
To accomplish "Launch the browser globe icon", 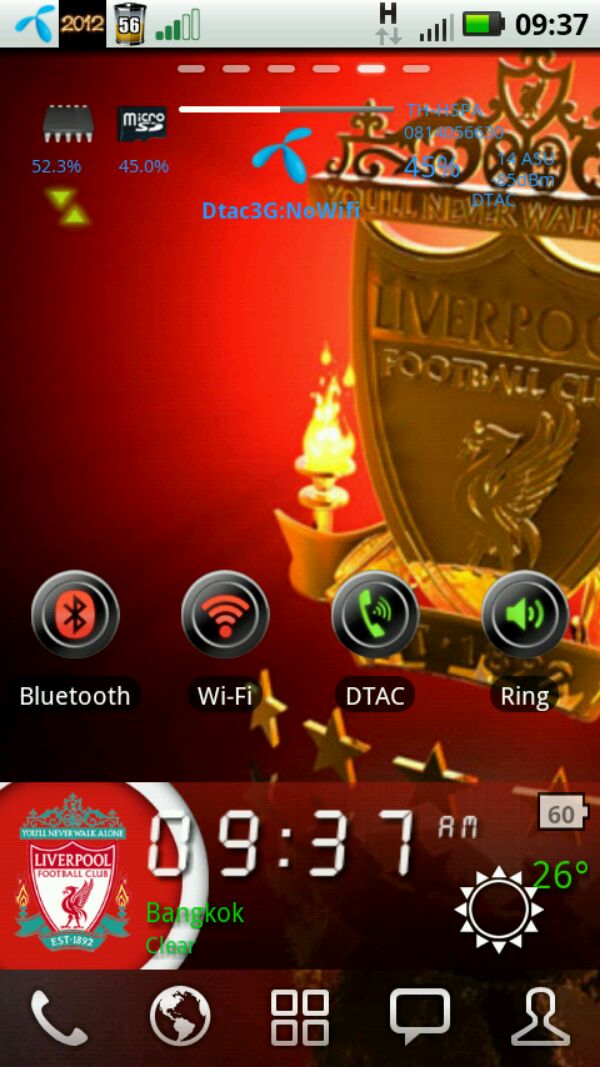I will [180, 1017].
